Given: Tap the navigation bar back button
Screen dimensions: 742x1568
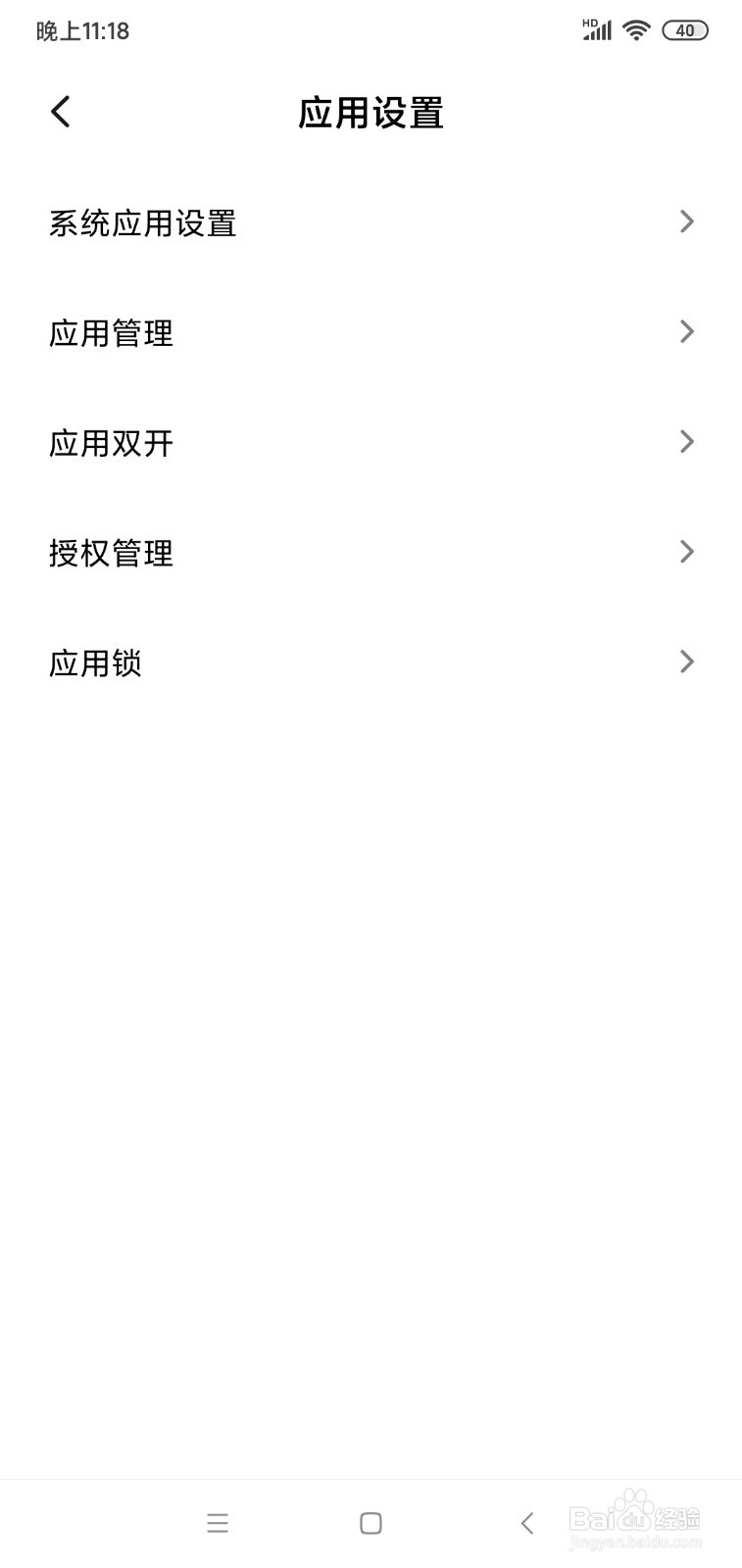Looking at the screenshot, I should click(x=526, y=1523).
